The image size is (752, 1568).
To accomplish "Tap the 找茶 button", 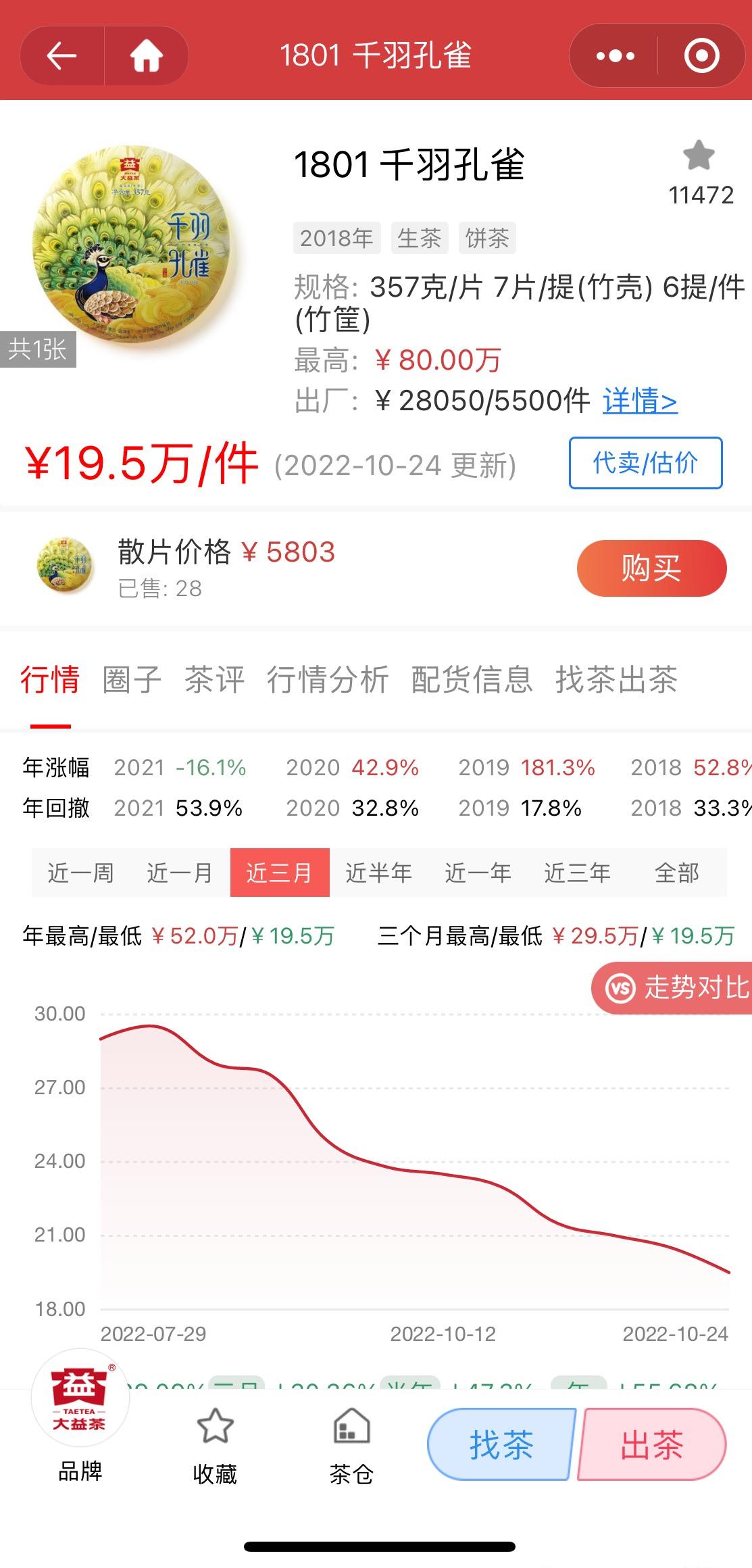I will click(501, 1444).
